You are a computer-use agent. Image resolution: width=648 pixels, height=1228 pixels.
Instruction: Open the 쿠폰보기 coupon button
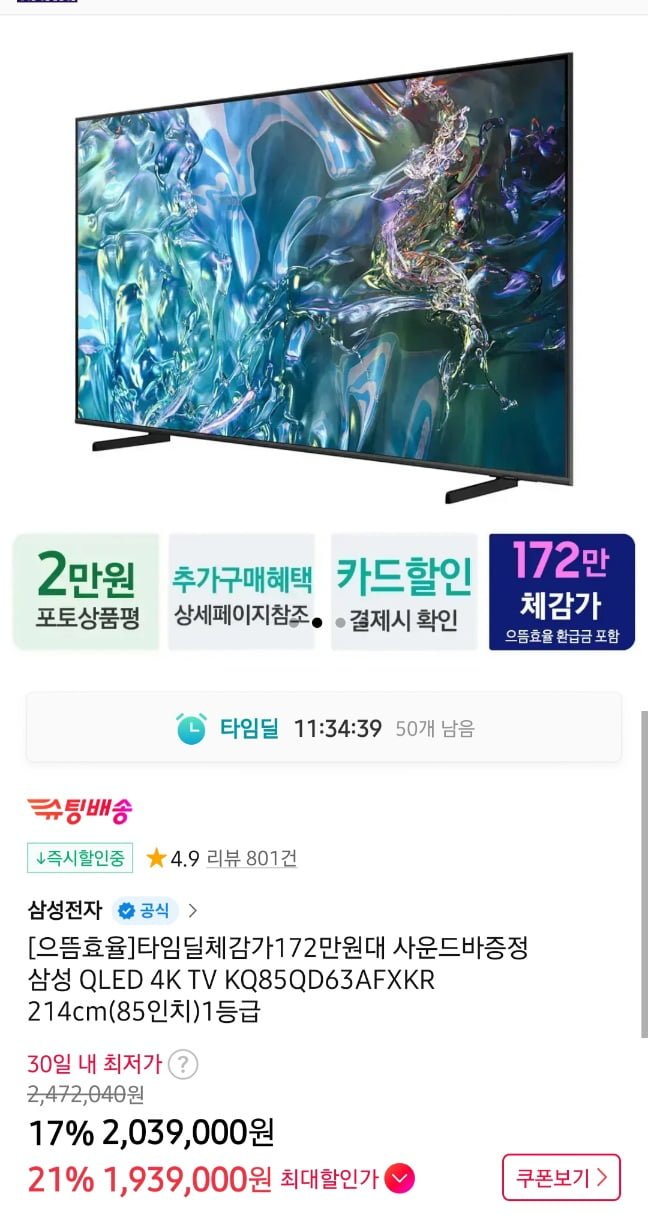tap(561, 1177)
